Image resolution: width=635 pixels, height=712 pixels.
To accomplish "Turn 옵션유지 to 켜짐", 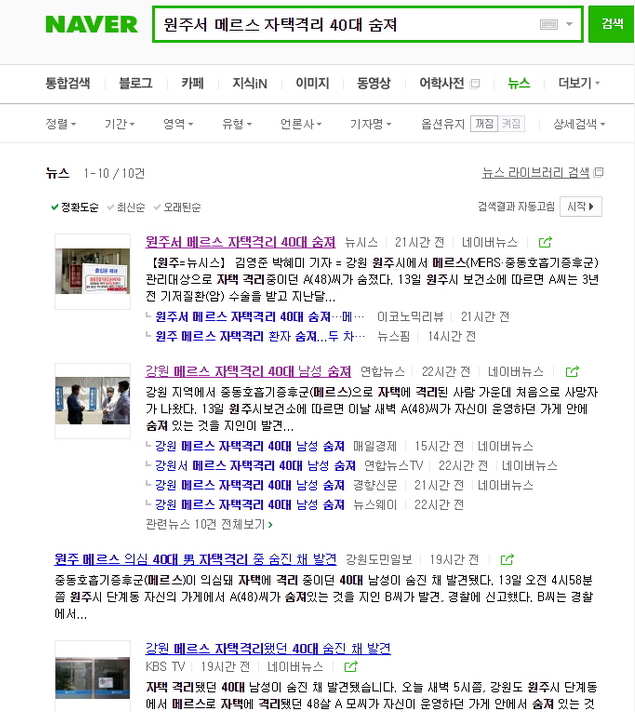I will (512, 124).
